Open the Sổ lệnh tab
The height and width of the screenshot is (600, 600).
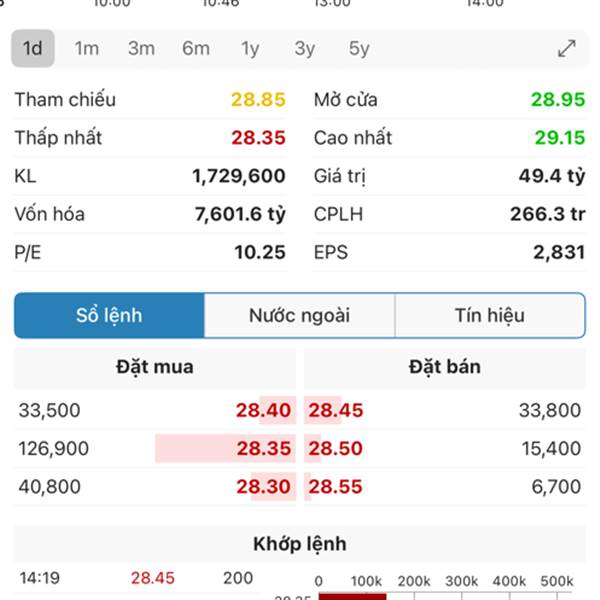109,316
